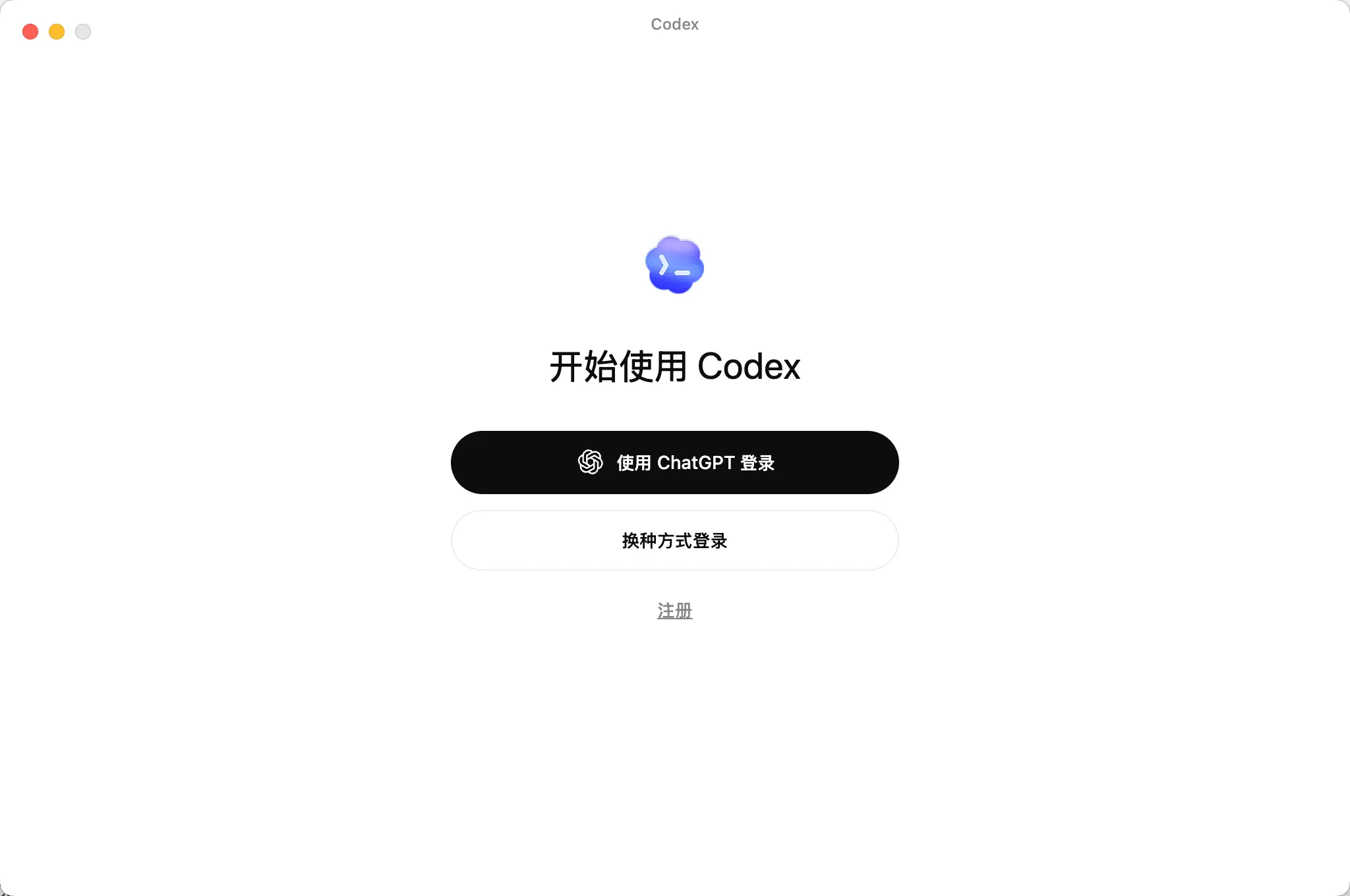Close the Codex window with the red button
This screenshot has height=896, width=1350.
pos(30,32)
